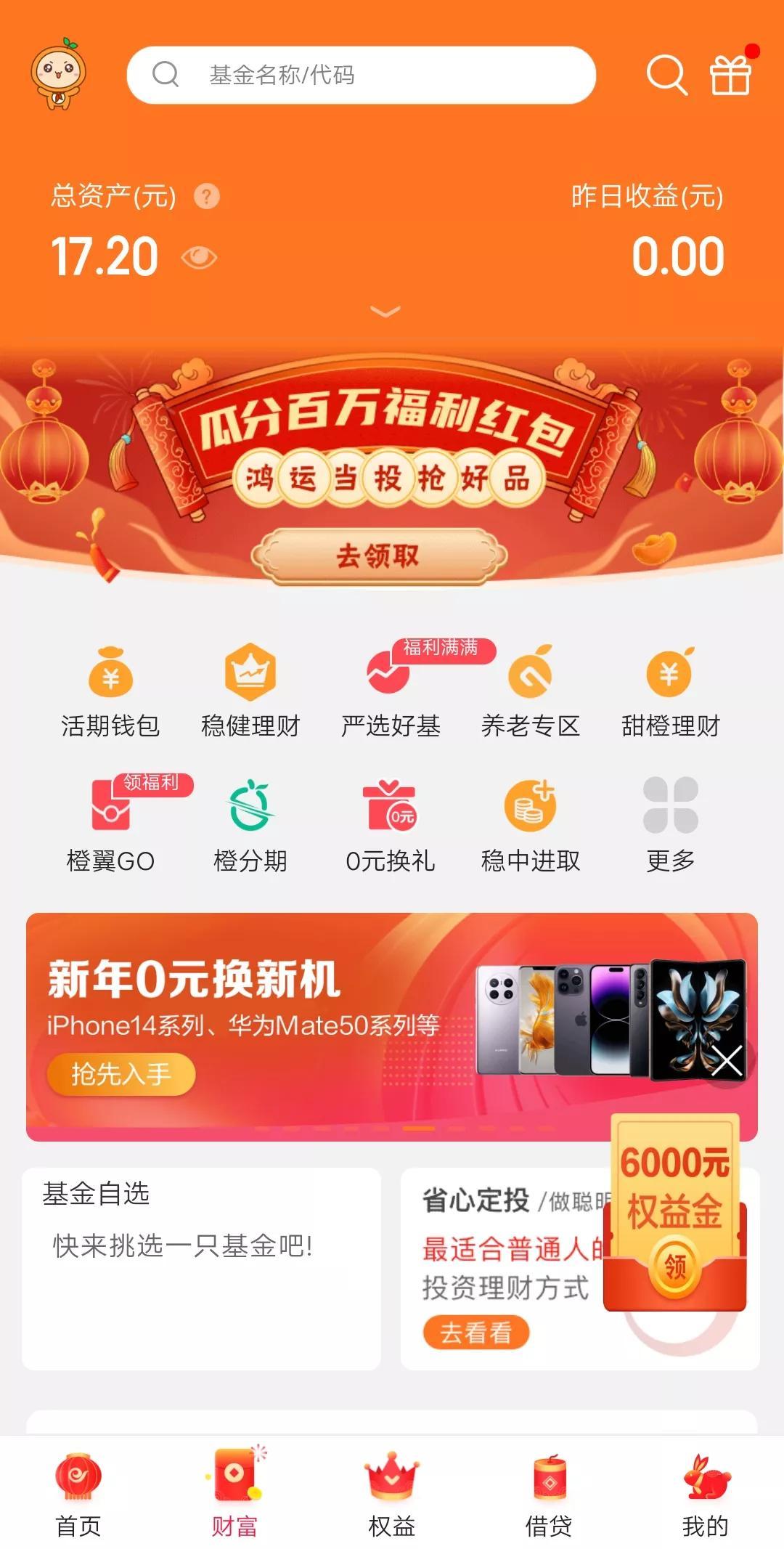The width and height of the screenshot is (784, 1549).
Task: Open the gift box icon
Action: [x=730, y=75]
